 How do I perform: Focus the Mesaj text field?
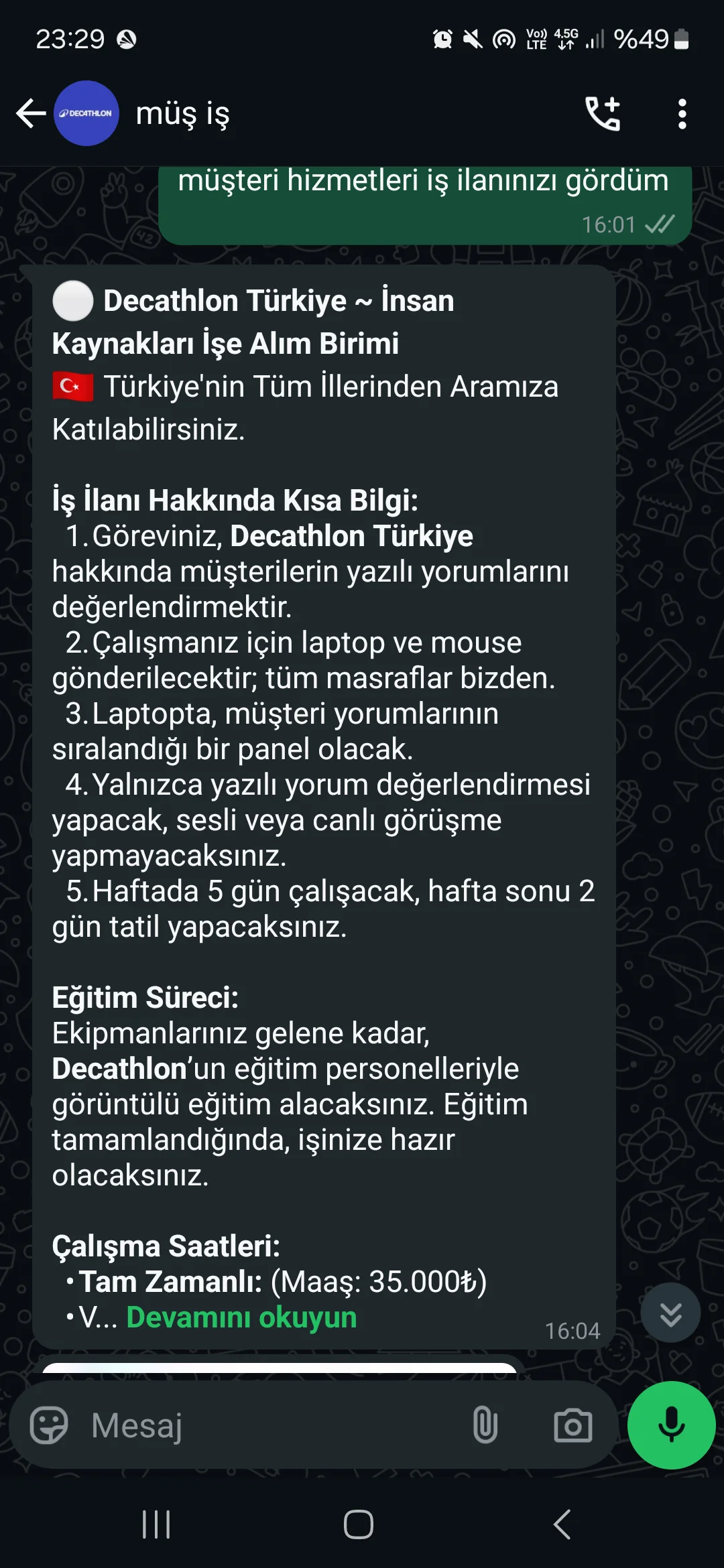[x=268, y=1425]
